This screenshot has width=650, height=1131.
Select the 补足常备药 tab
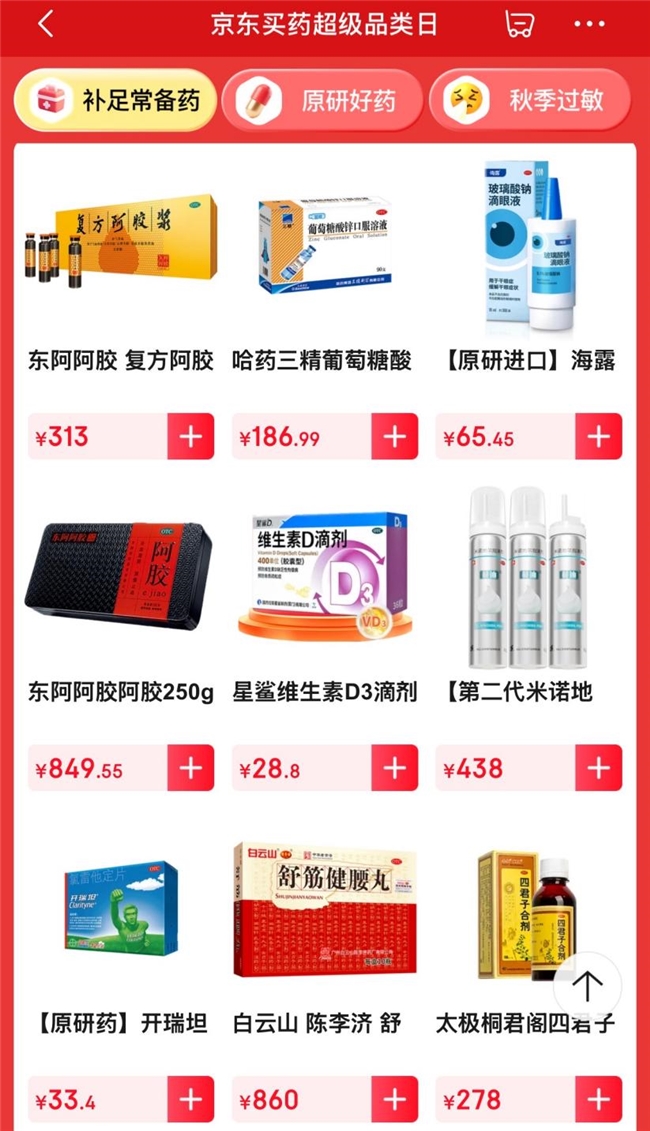(116, 100)
